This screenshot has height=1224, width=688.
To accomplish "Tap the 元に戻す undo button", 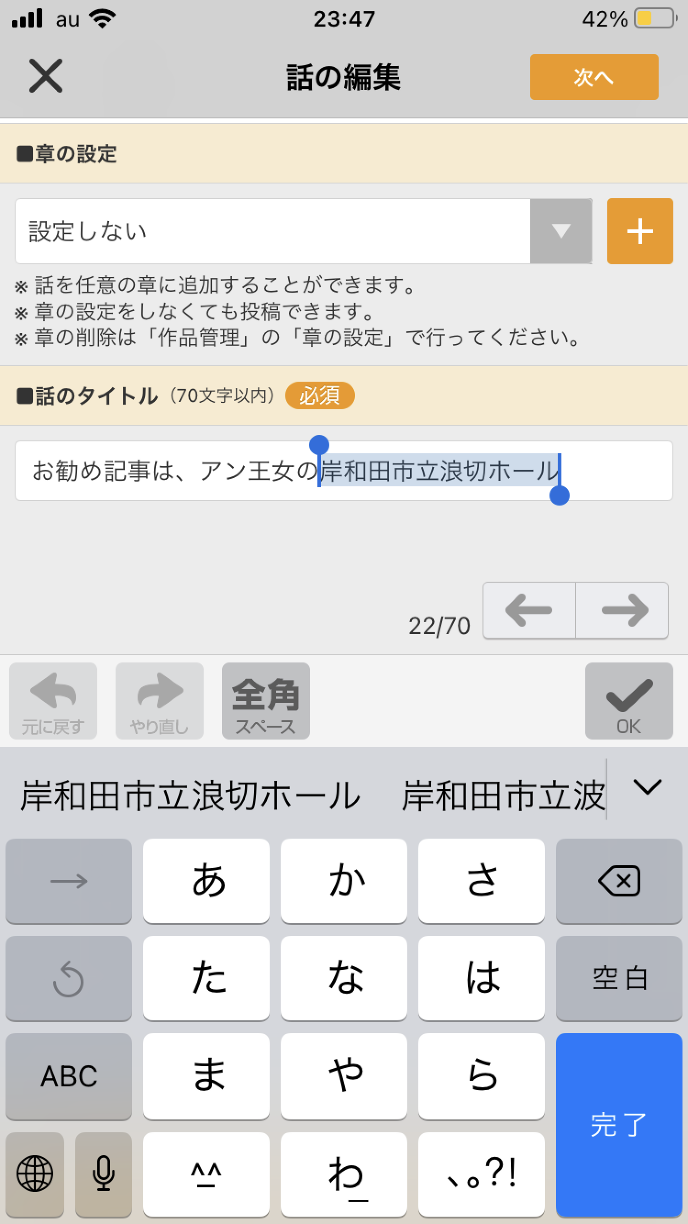I will coord(53,701).
